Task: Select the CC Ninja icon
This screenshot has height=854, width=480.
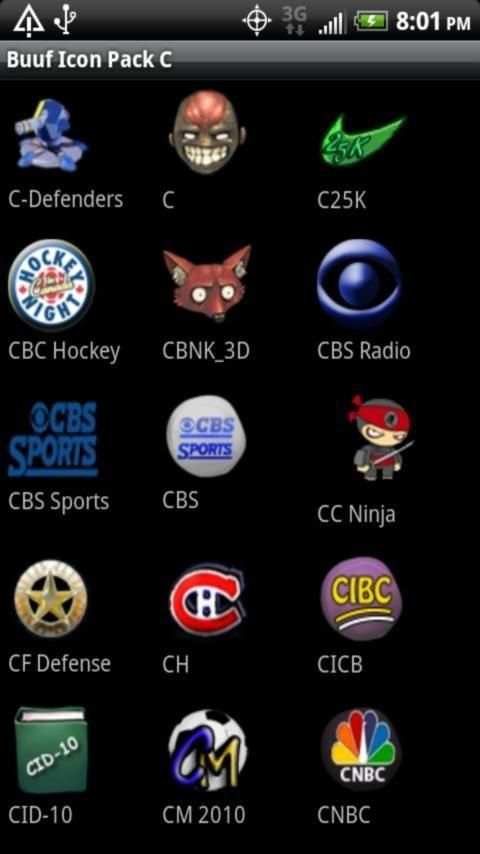Action: 379,438
